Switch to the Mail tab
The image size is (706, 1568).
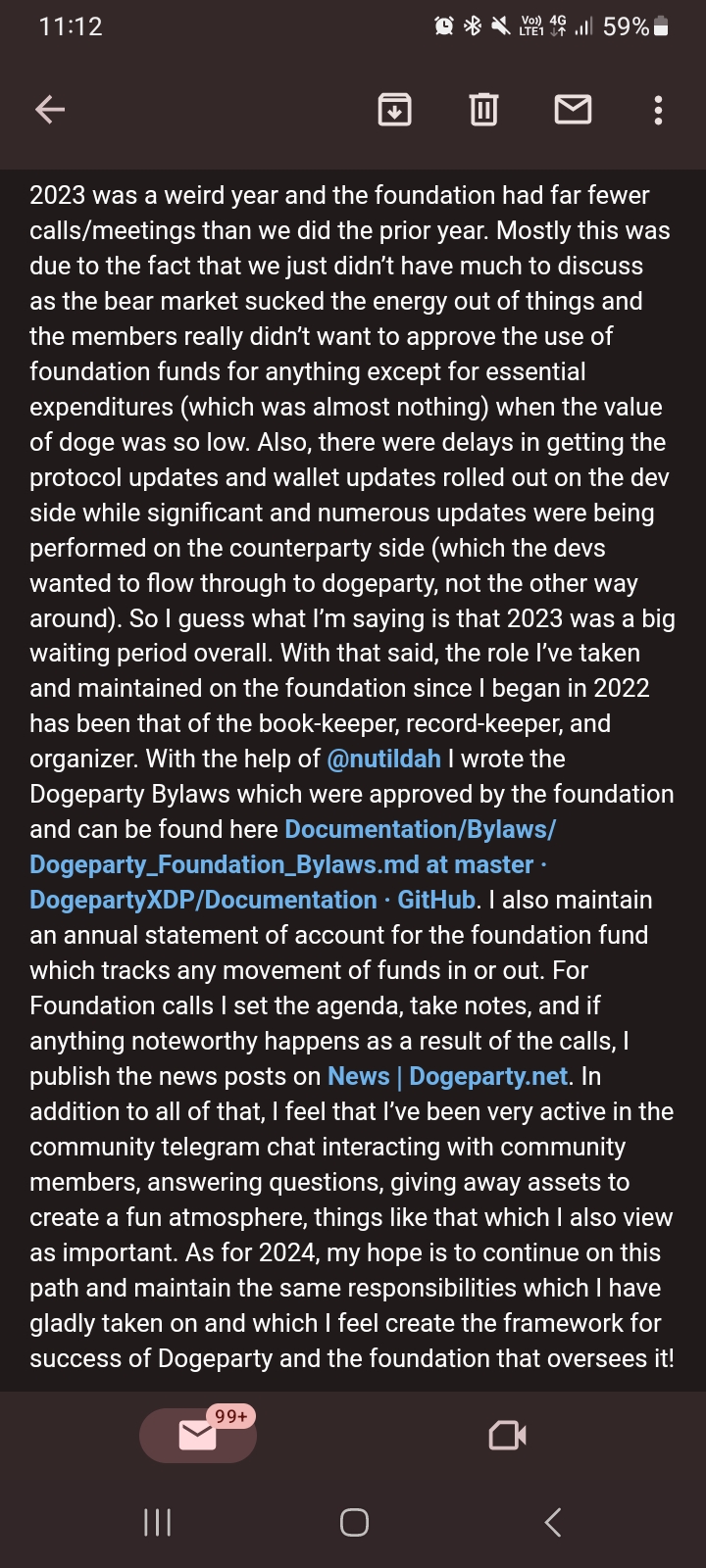pos(198,1436)
